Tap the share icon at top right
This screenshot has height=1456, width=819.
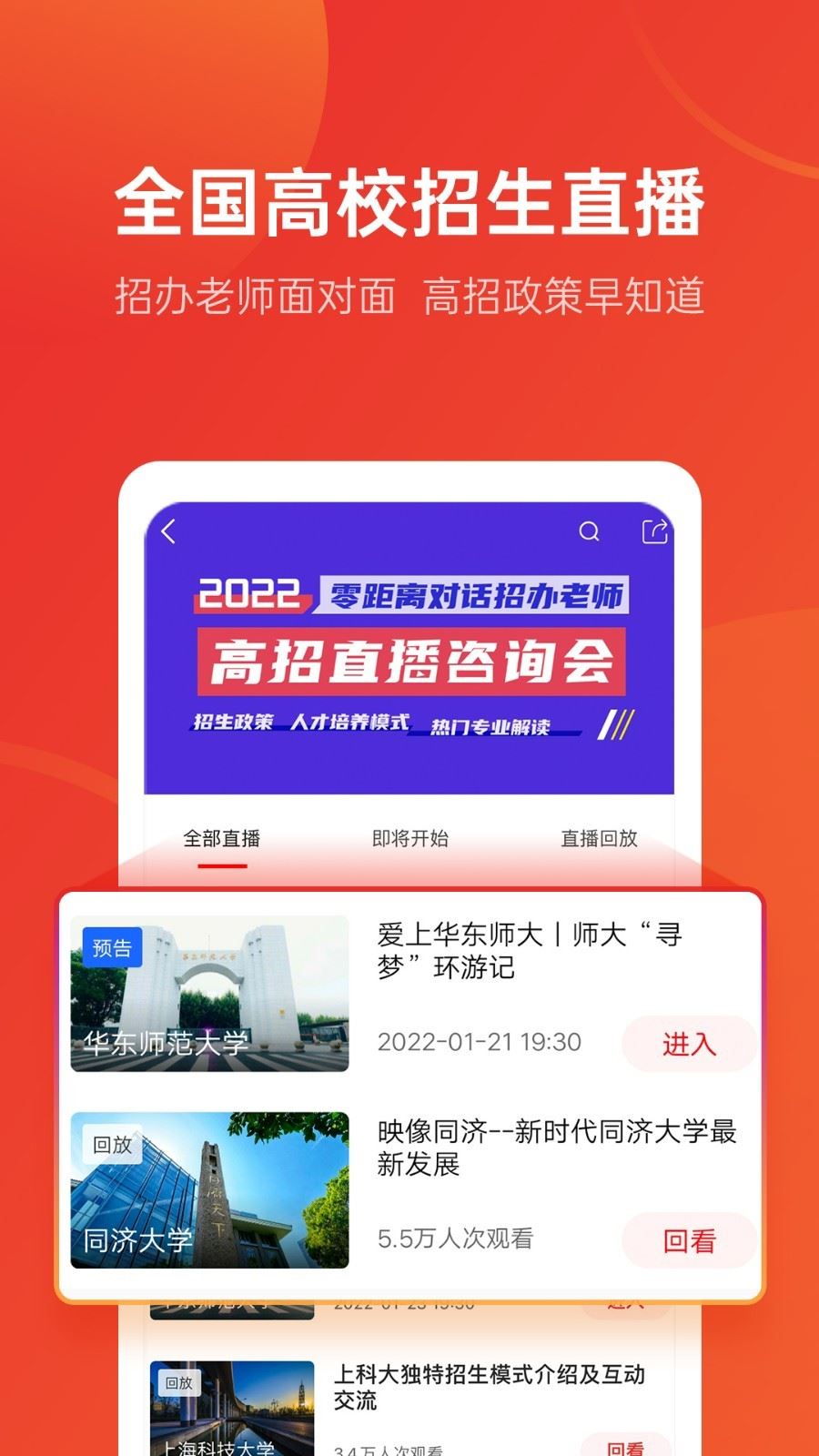coord(653,531)
